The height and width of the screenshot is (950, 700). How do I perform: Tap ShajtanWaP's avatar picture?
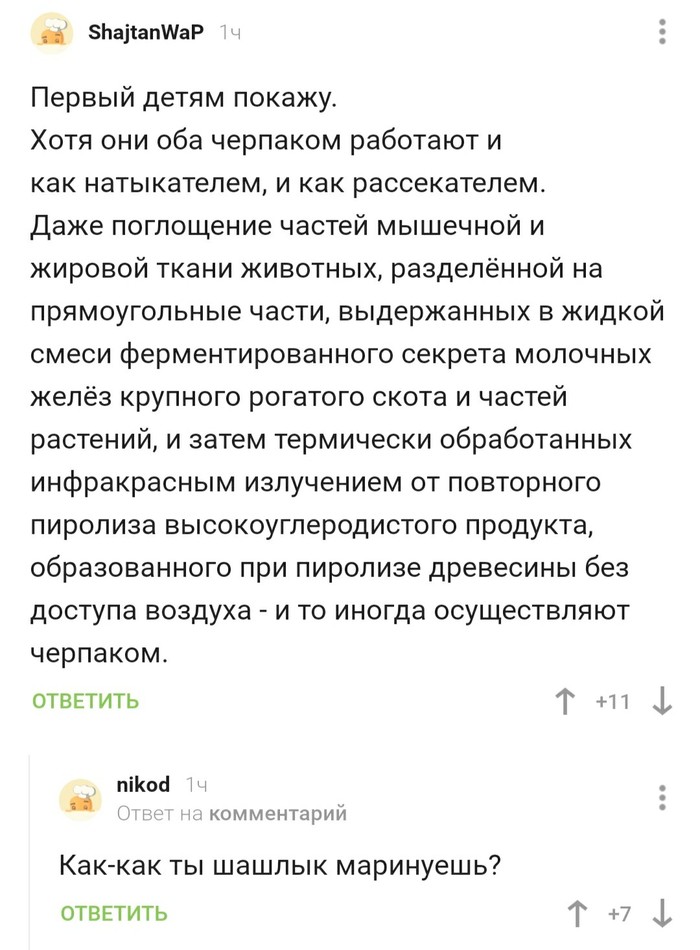[51, 32]
